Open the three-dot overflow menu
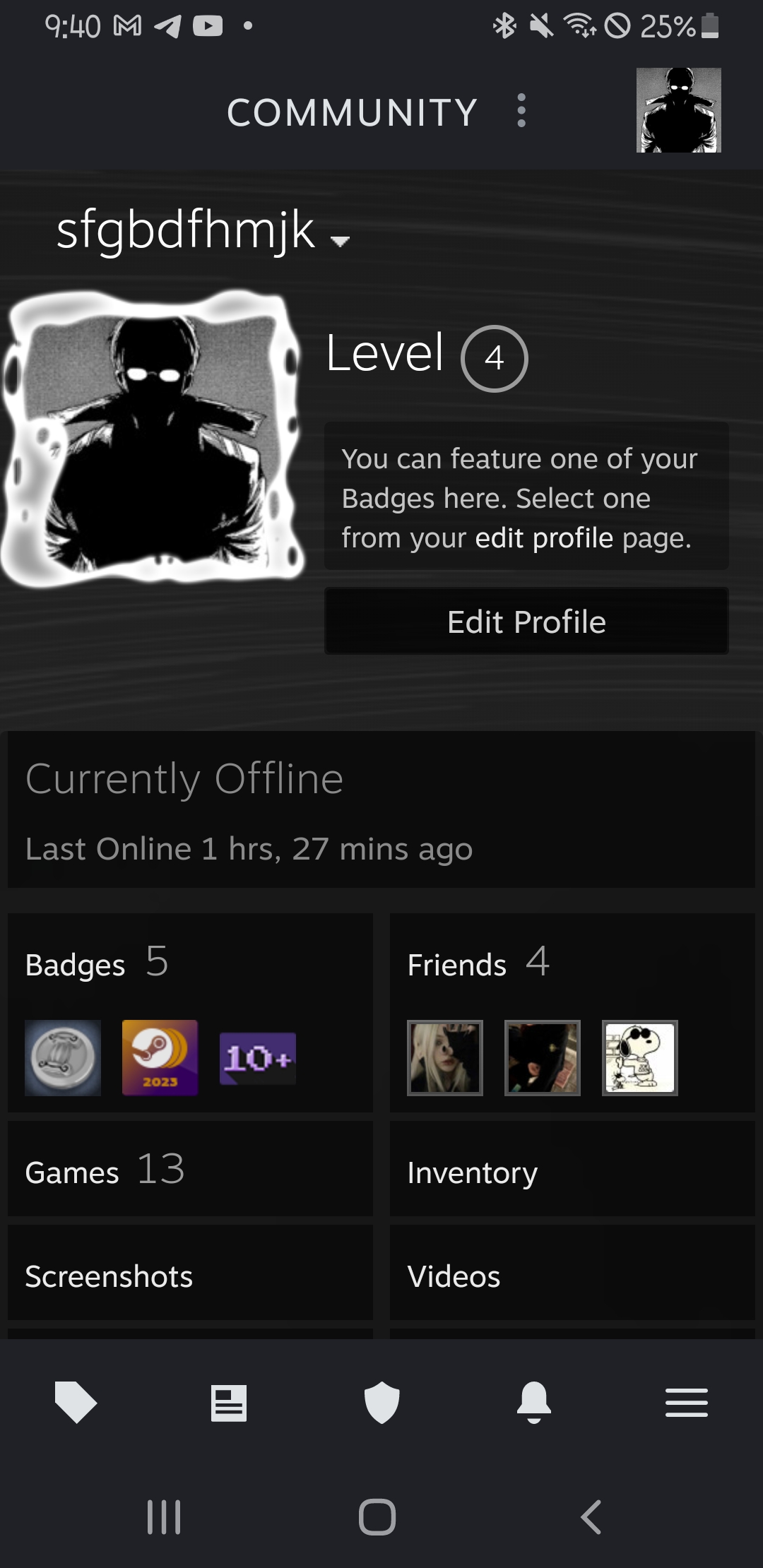This screenshot has height=1568, width=763. click(521, 111)
